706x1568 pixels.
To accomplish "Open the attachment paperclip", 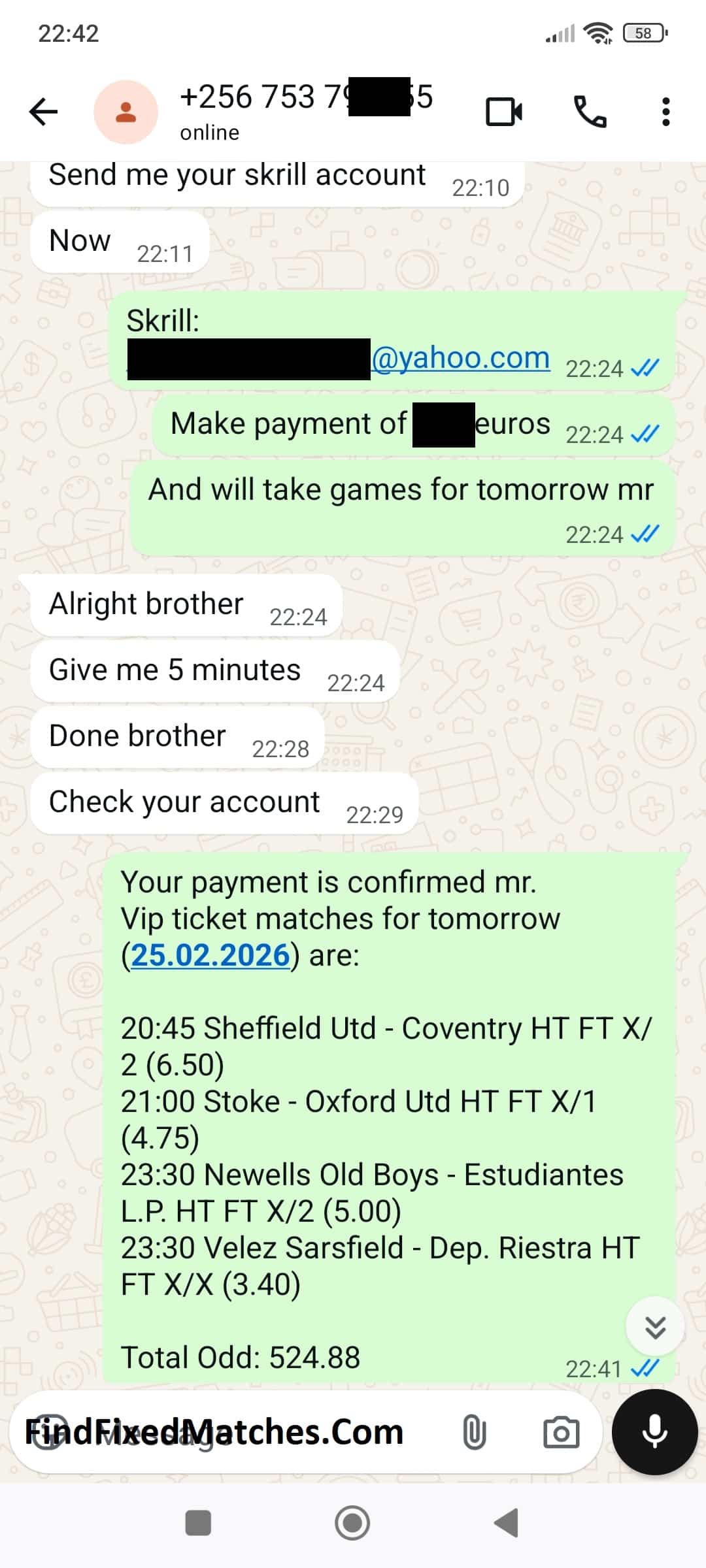I will (x=475, y=1433).
